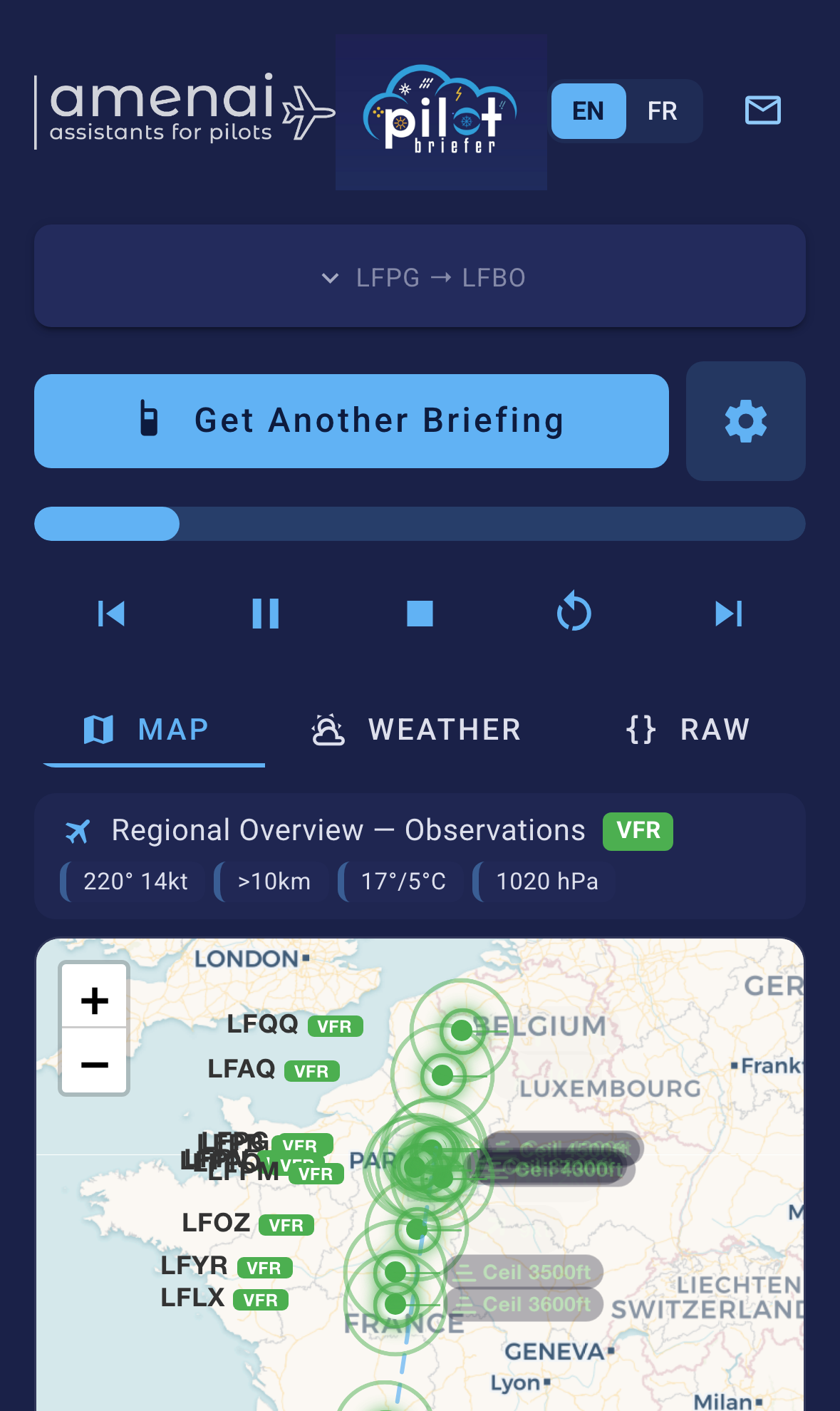Zoom in on the map

[94, 1001]
